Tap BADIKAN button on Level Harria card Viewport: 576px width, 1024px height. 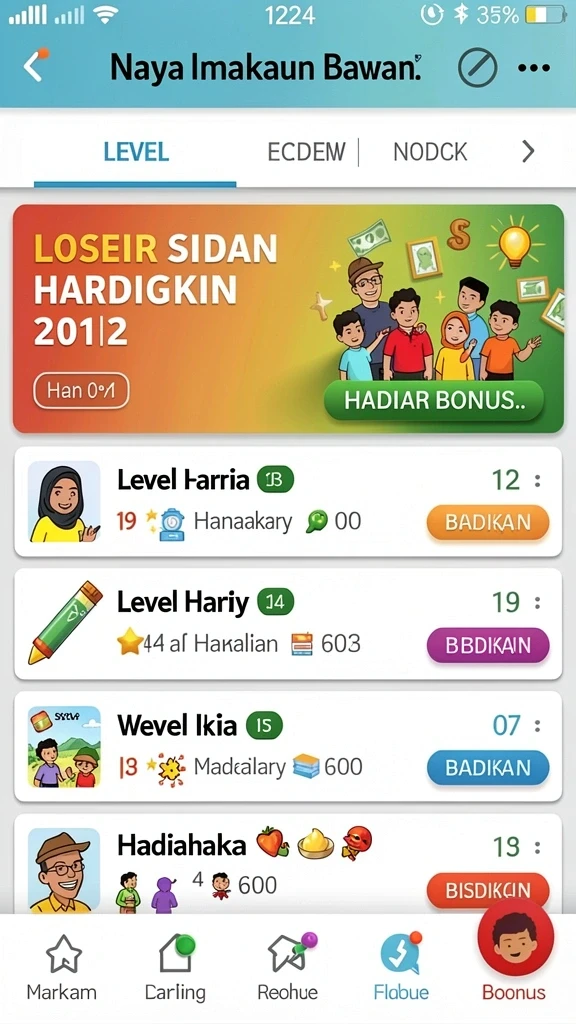pyautogui.click(x=488, y=522)
